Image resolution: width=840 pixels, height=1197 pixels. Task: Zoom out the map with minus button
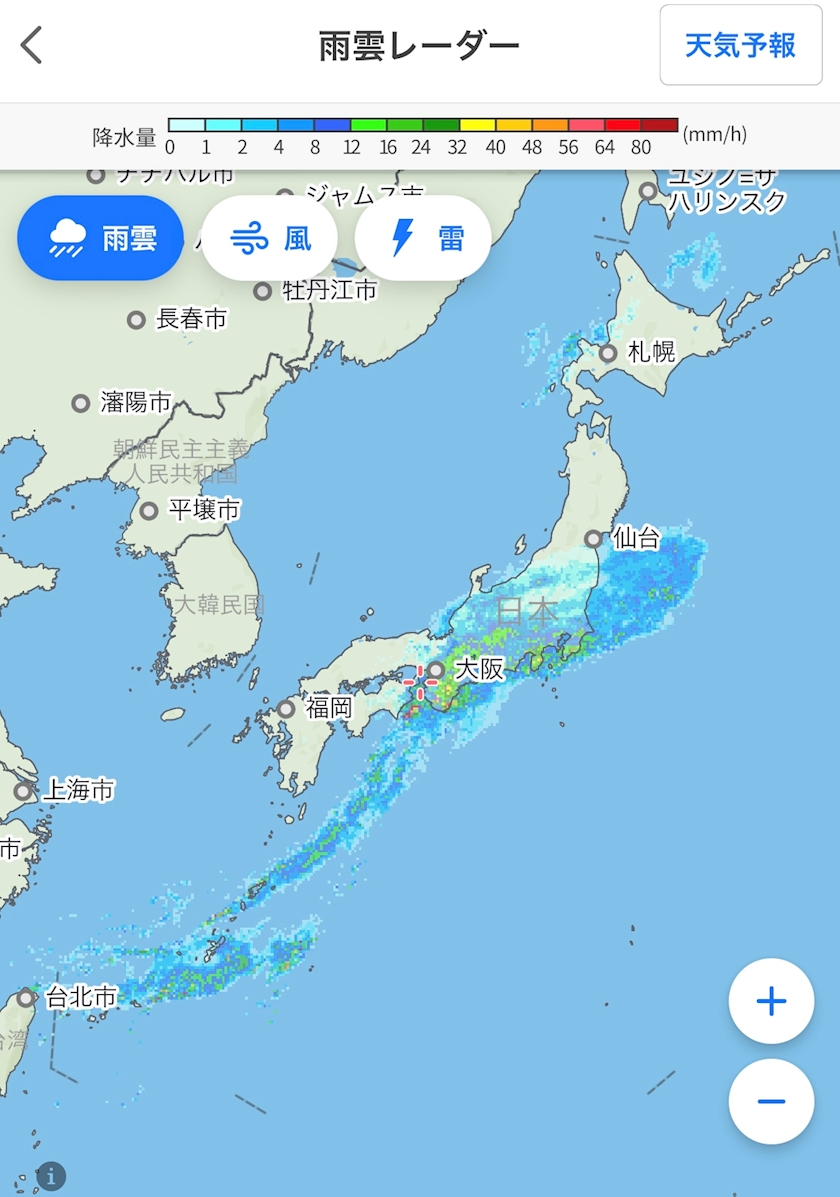[771, 1101]
